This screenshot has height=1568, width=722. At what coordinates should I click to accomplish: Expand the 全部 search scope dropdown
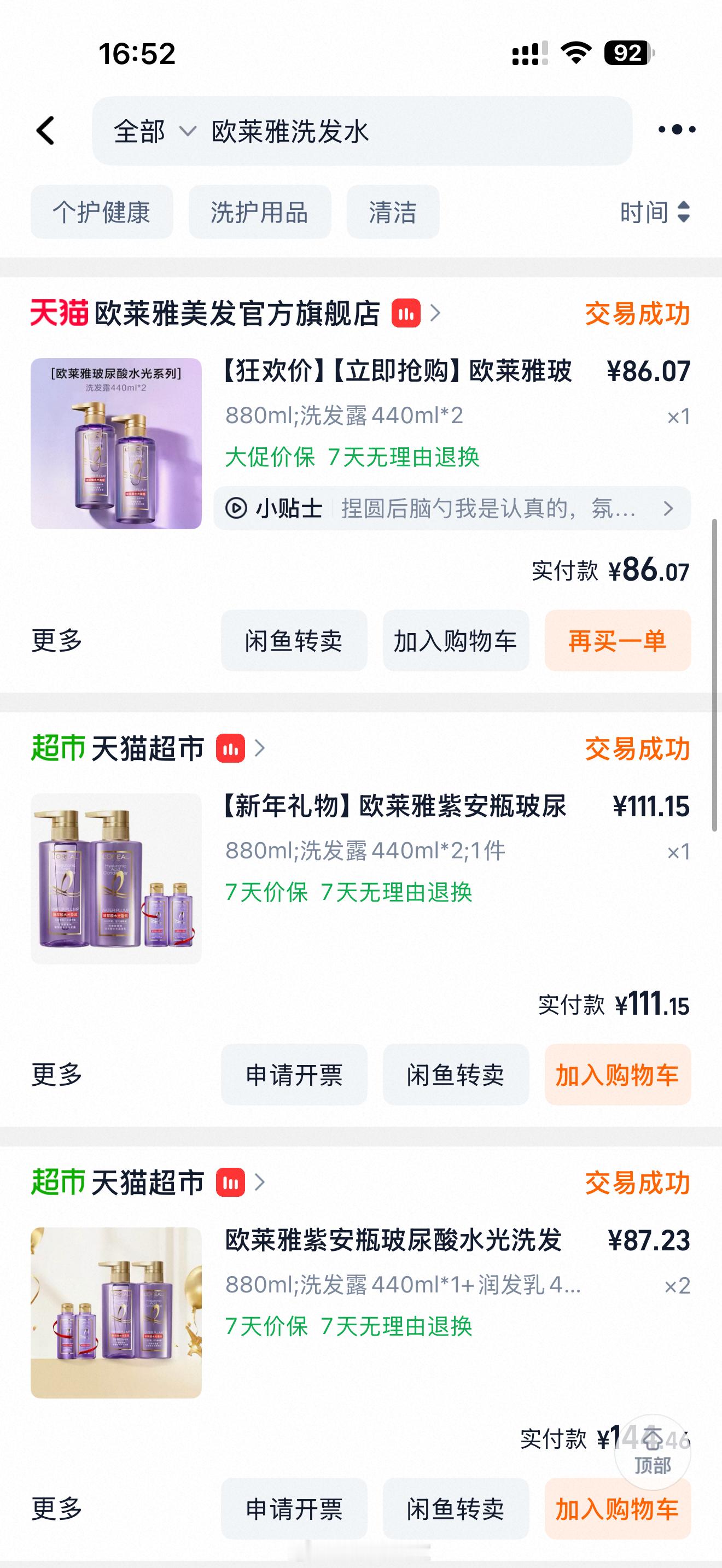click(155, 131)
